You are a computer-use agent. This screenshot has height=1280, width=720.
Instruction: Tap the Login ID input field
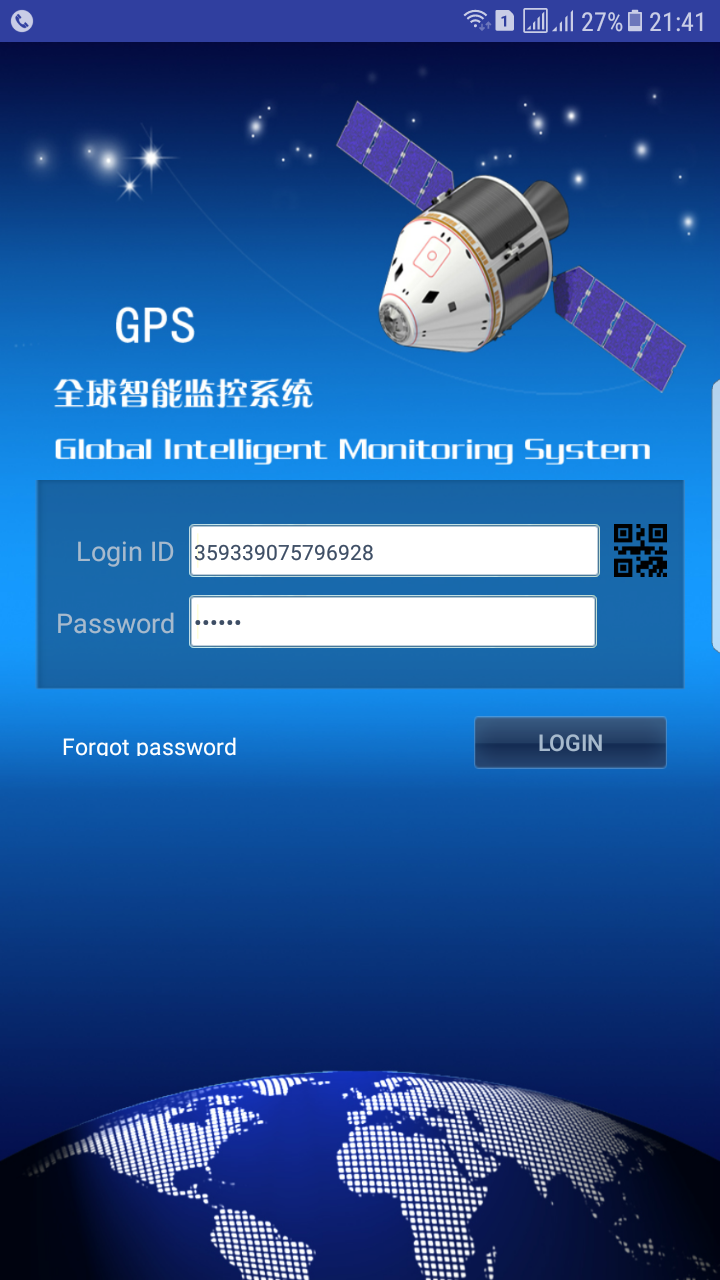[394, 551]
